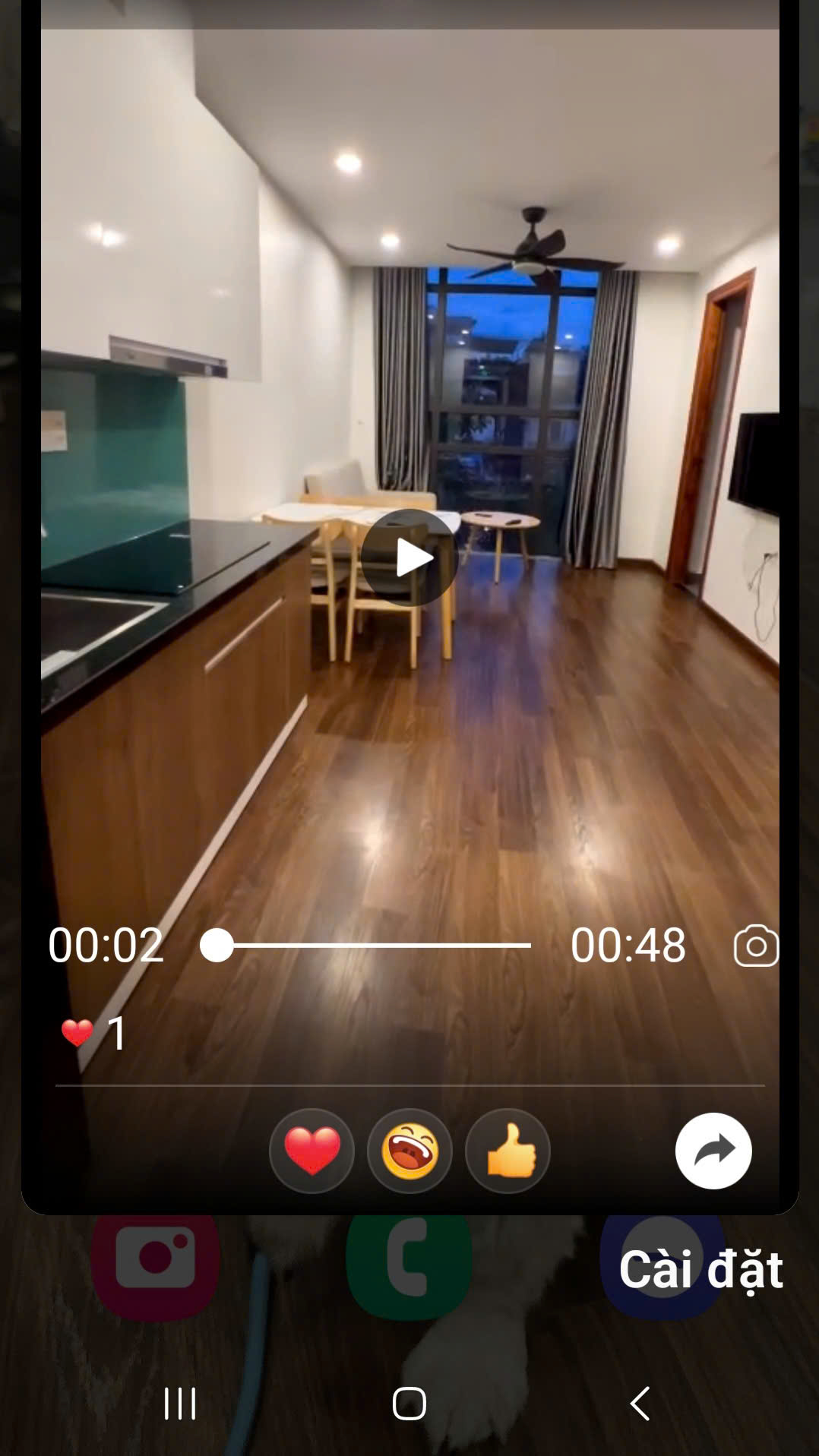This screenshot has width=819, height=1456.
Task: Open the Cài đặt settings
Action: (x=700, y=1269)
